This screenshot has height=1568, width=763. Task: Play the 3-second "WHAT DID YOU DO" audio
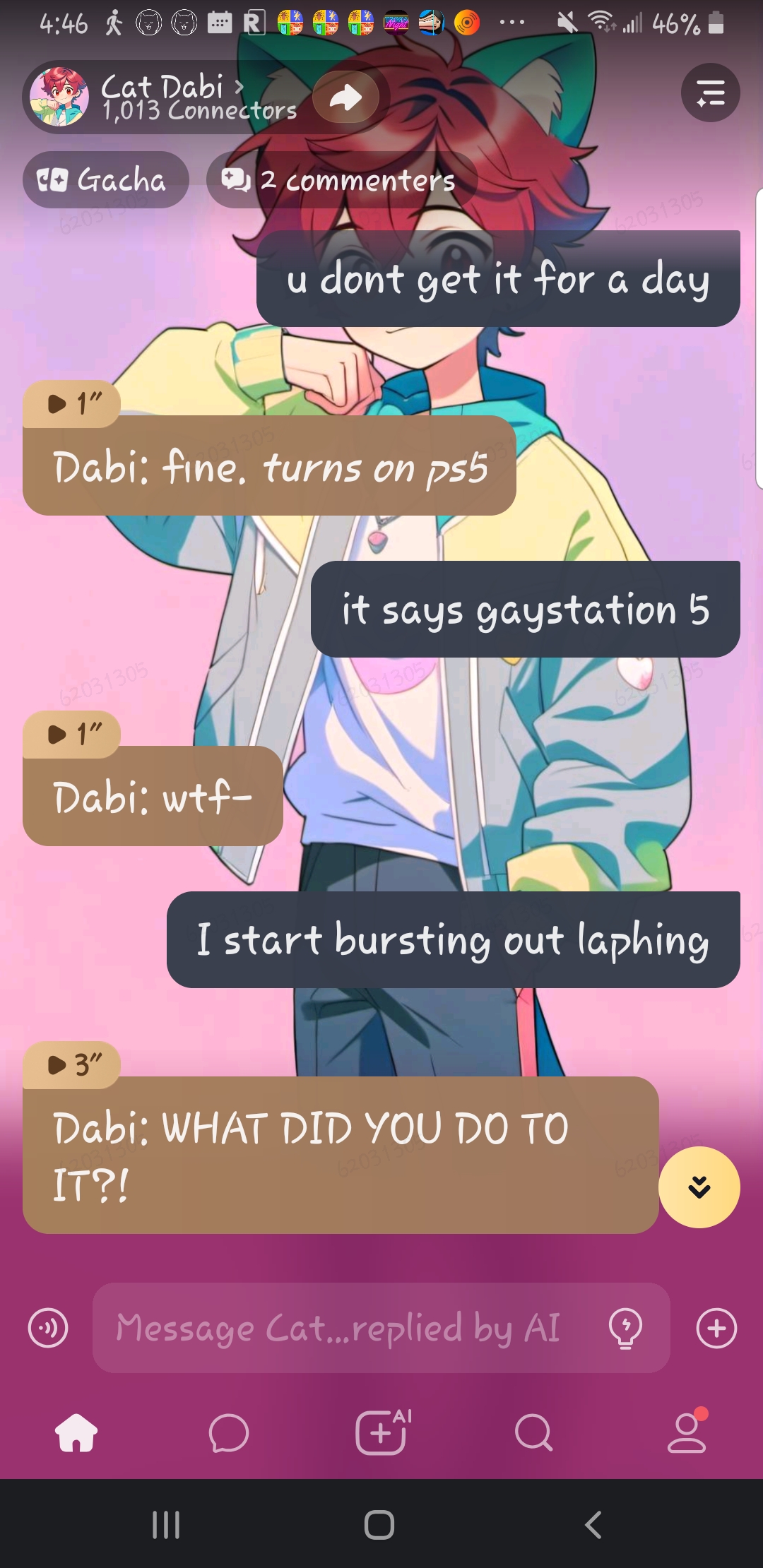(71, 1064)
